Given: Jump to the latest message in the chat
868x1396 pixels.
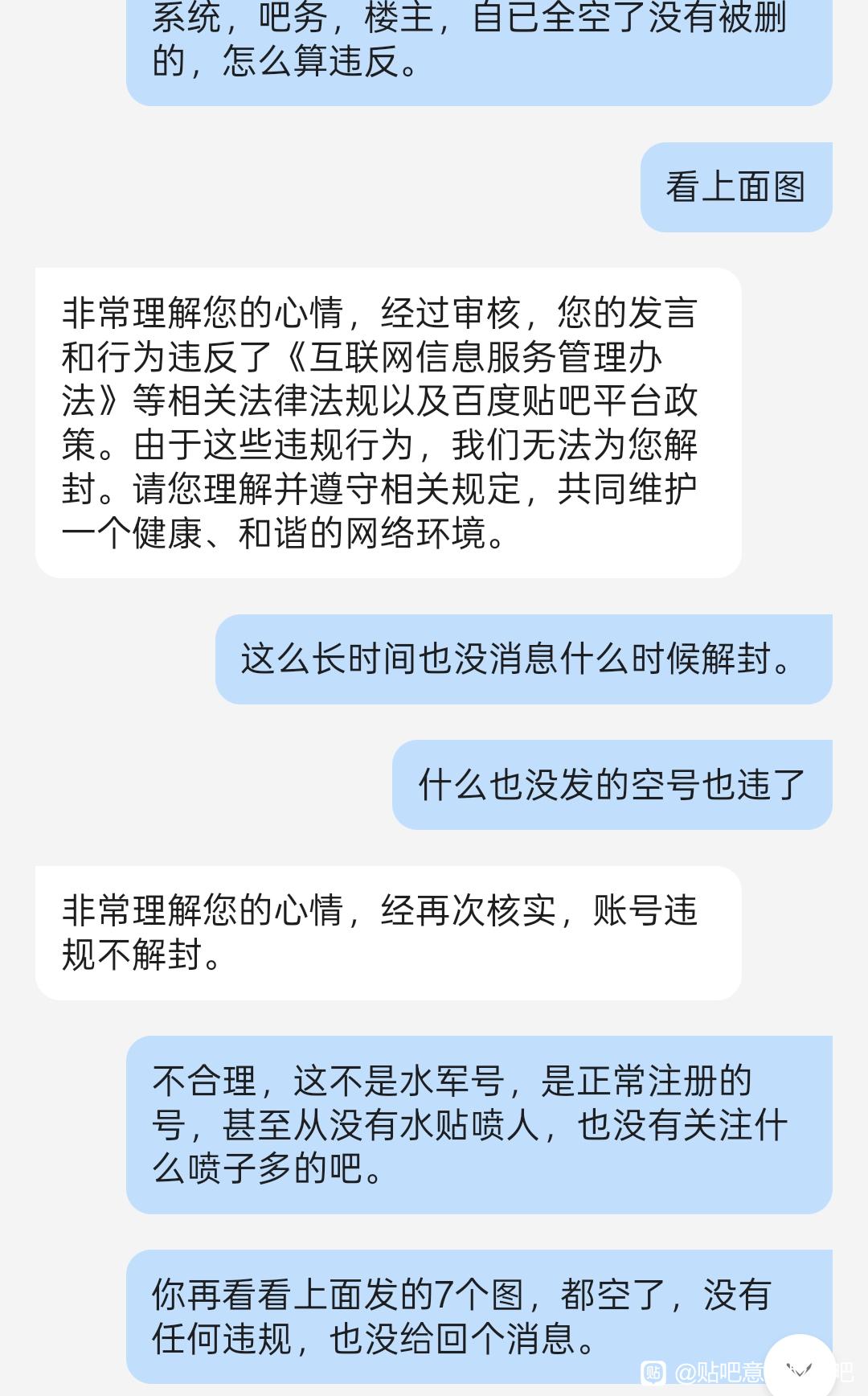Looking at the screenshot, I should point(800,1368).
